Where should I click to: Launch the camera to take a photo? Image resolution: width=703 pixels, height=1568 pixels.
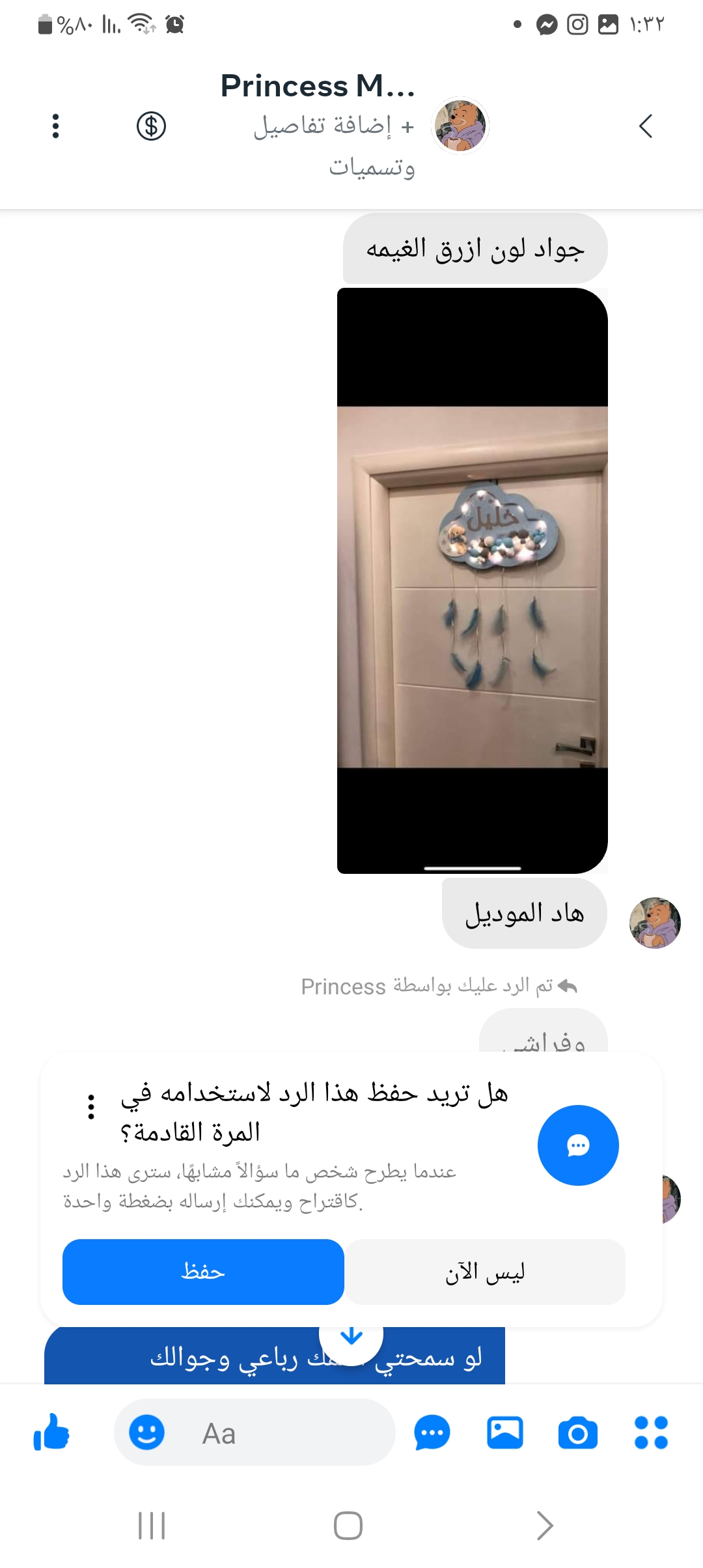[578, 1433]
